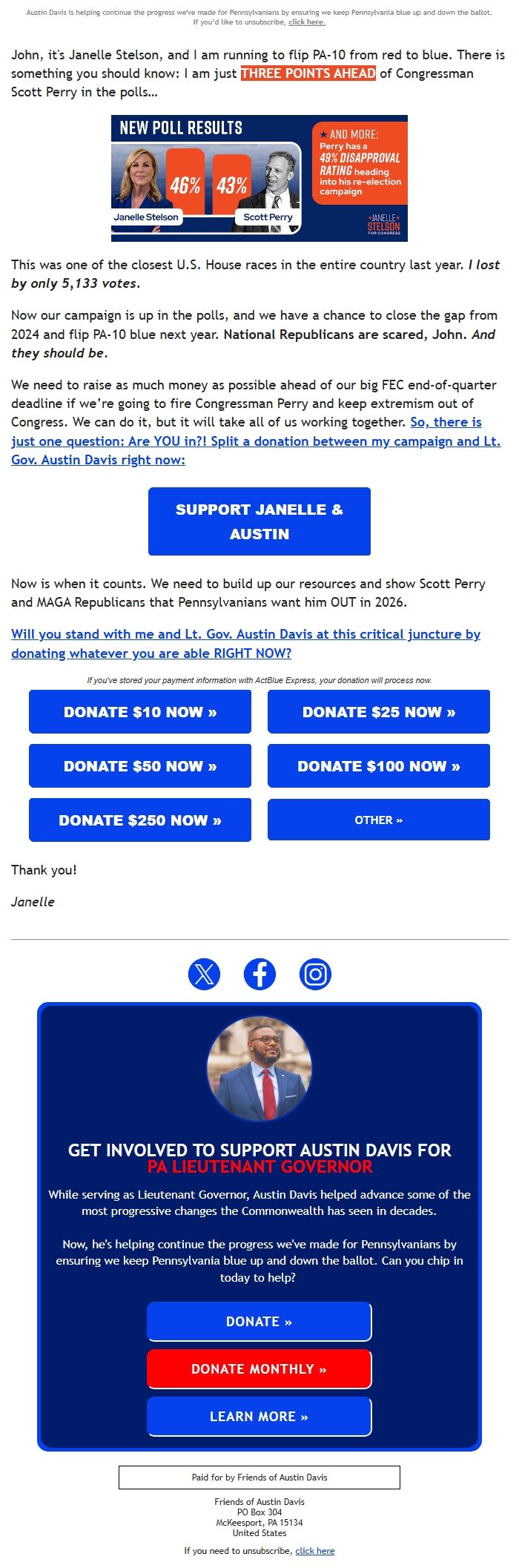
Task: Tap Donate $250 Now
Action: [140, 820]
